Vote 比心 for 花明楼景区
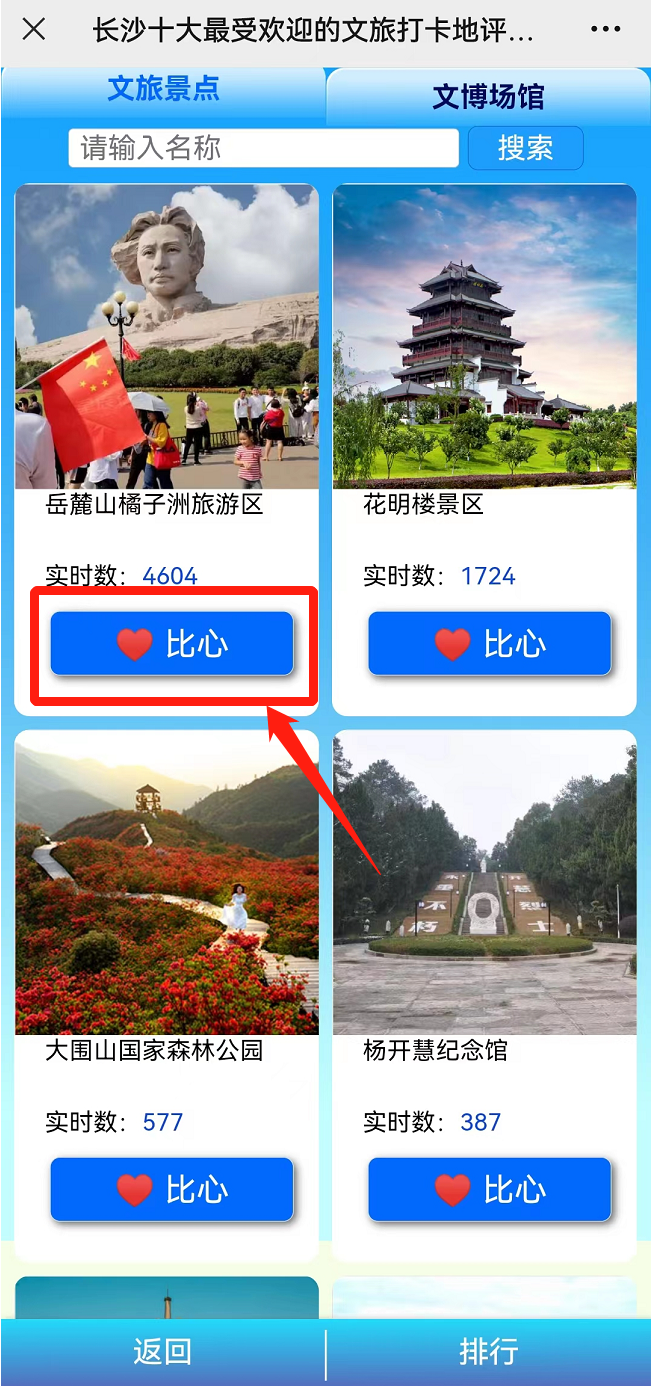Image resolution: width=651 pixels, height=1386 pixels. [x=489, y=644]
